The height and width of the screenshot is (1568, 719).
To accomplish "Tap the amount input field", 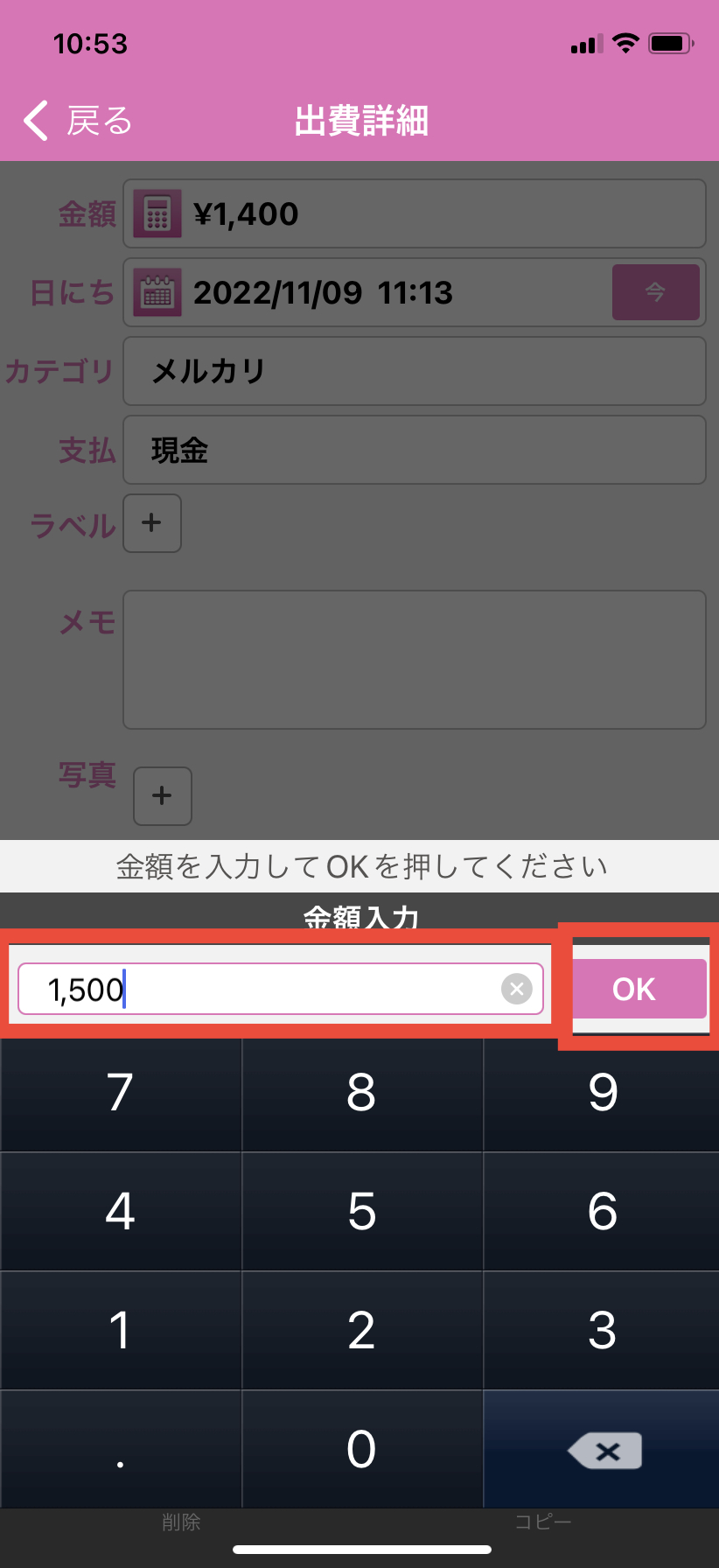I will (x=262, y=989).
